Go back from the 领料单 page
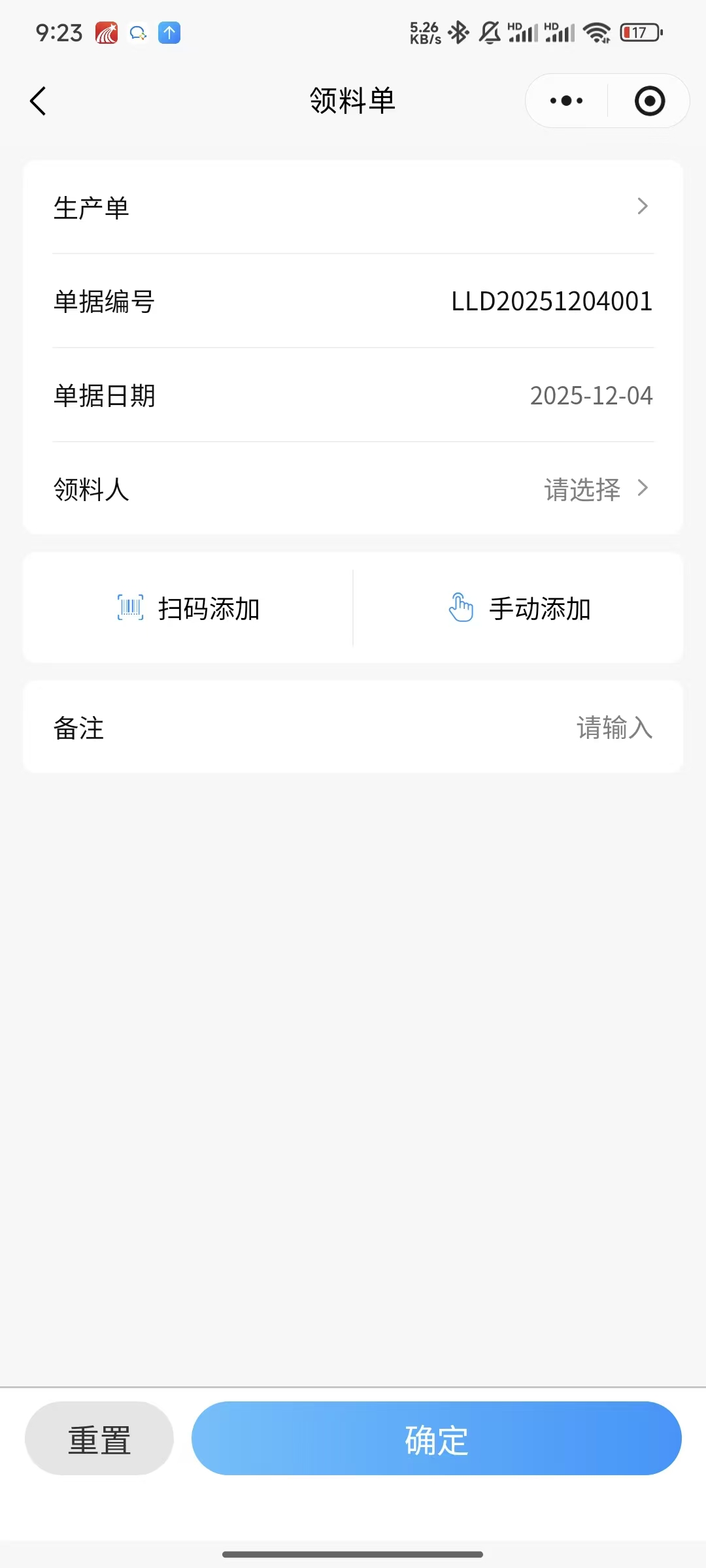Image resolution: width=706 pixels, height=1568 pixels. (39, 101)
